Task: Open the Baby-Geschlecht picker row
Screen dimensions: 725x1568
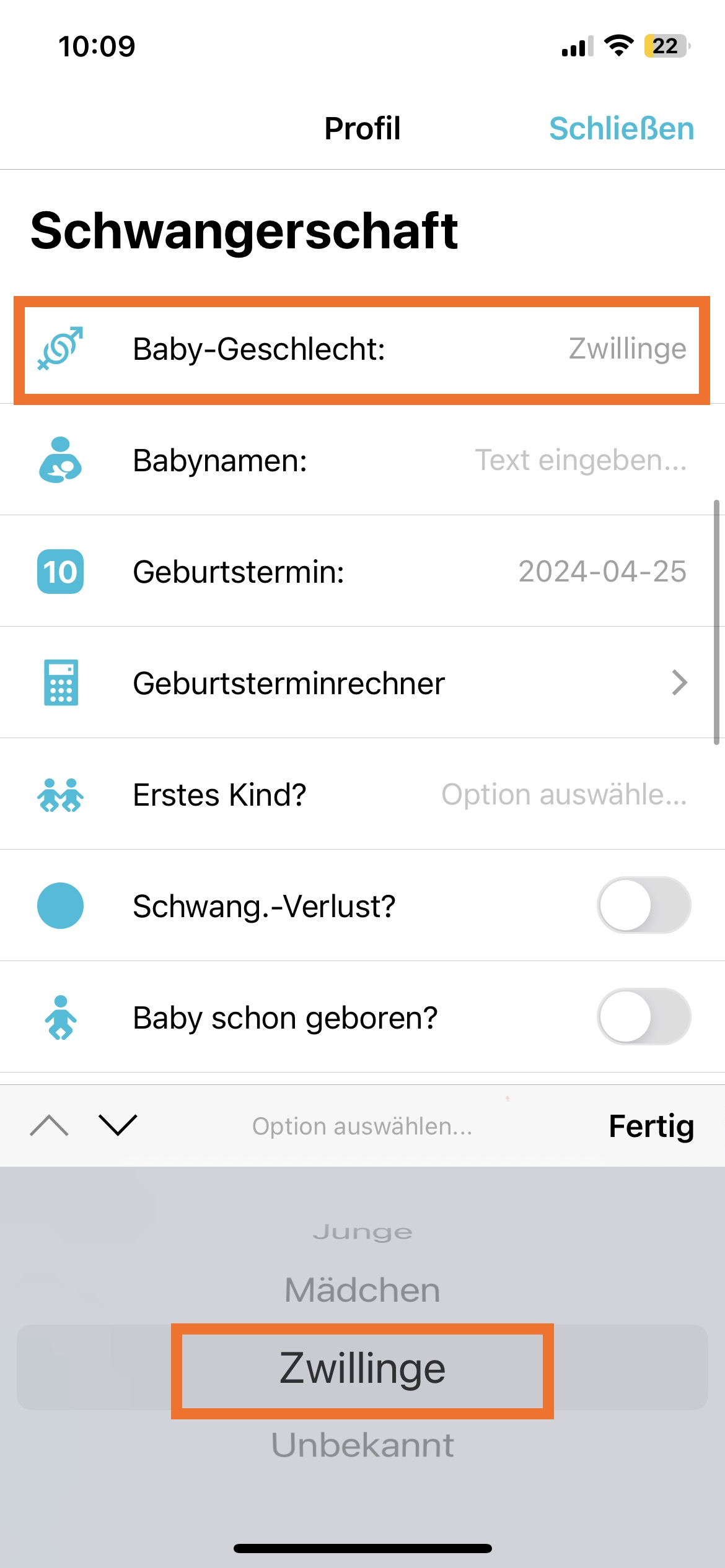Action: [x=362, y=349]
